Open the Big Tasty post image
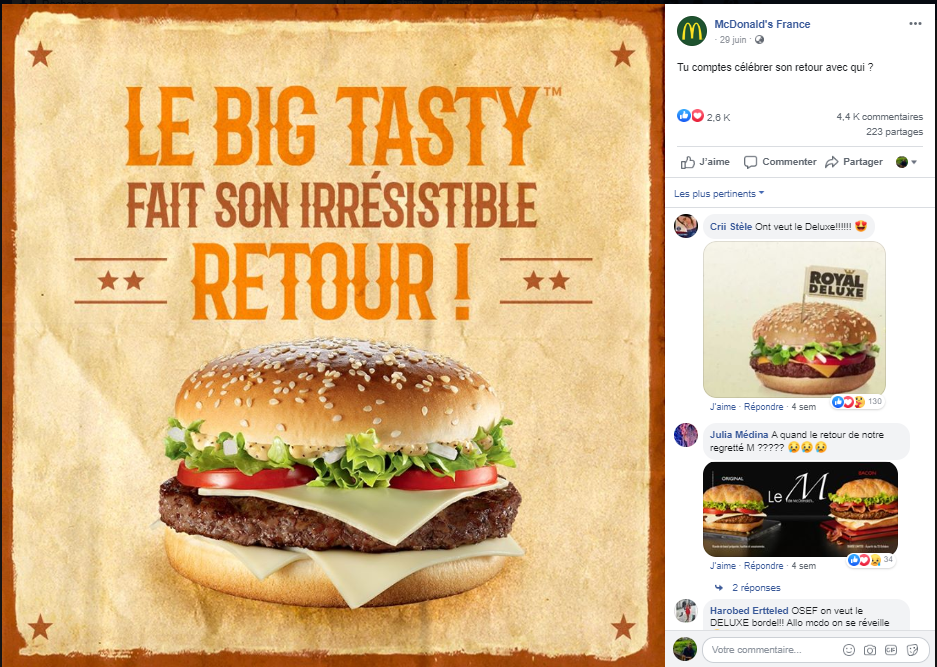This screenshot has height=667, width=937. [332, 333]
